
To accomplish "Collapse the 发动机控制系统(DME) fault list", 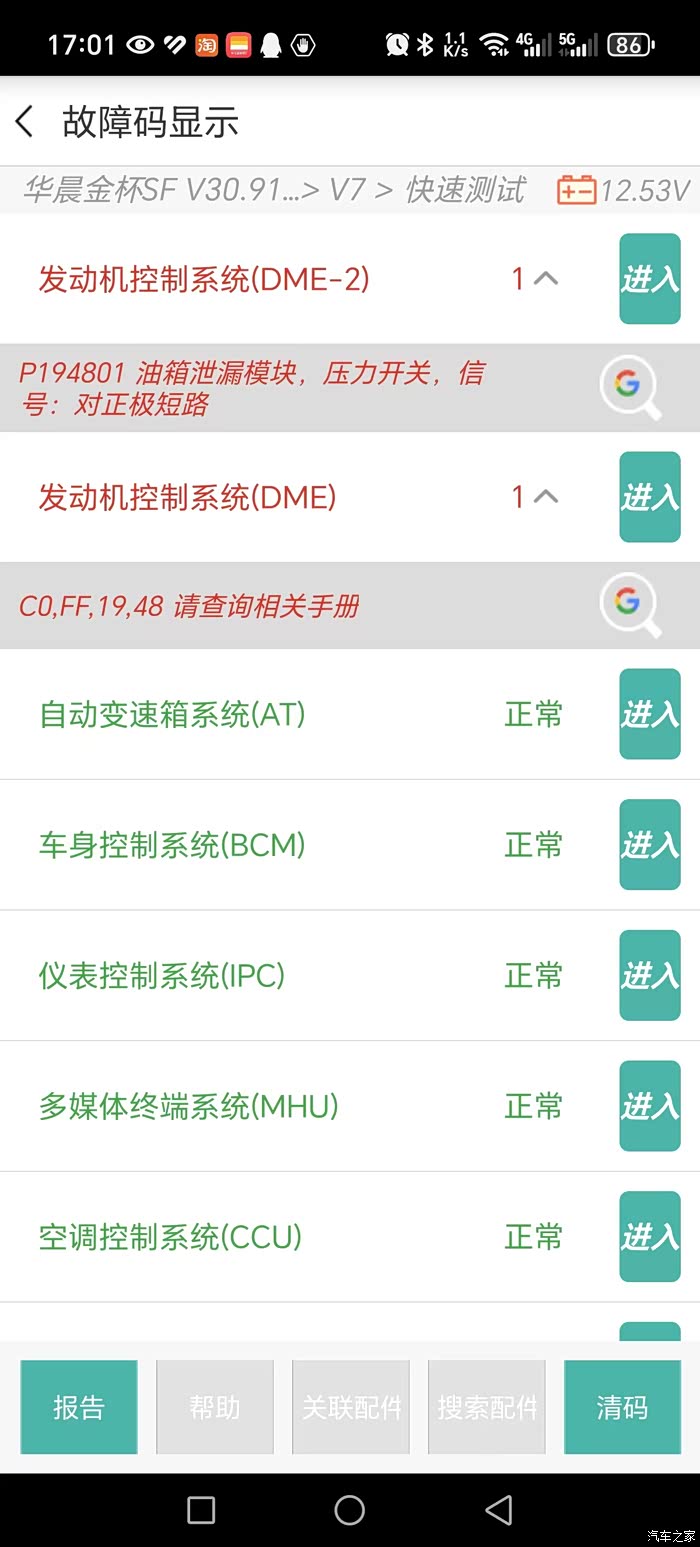I will pos(545,497).
